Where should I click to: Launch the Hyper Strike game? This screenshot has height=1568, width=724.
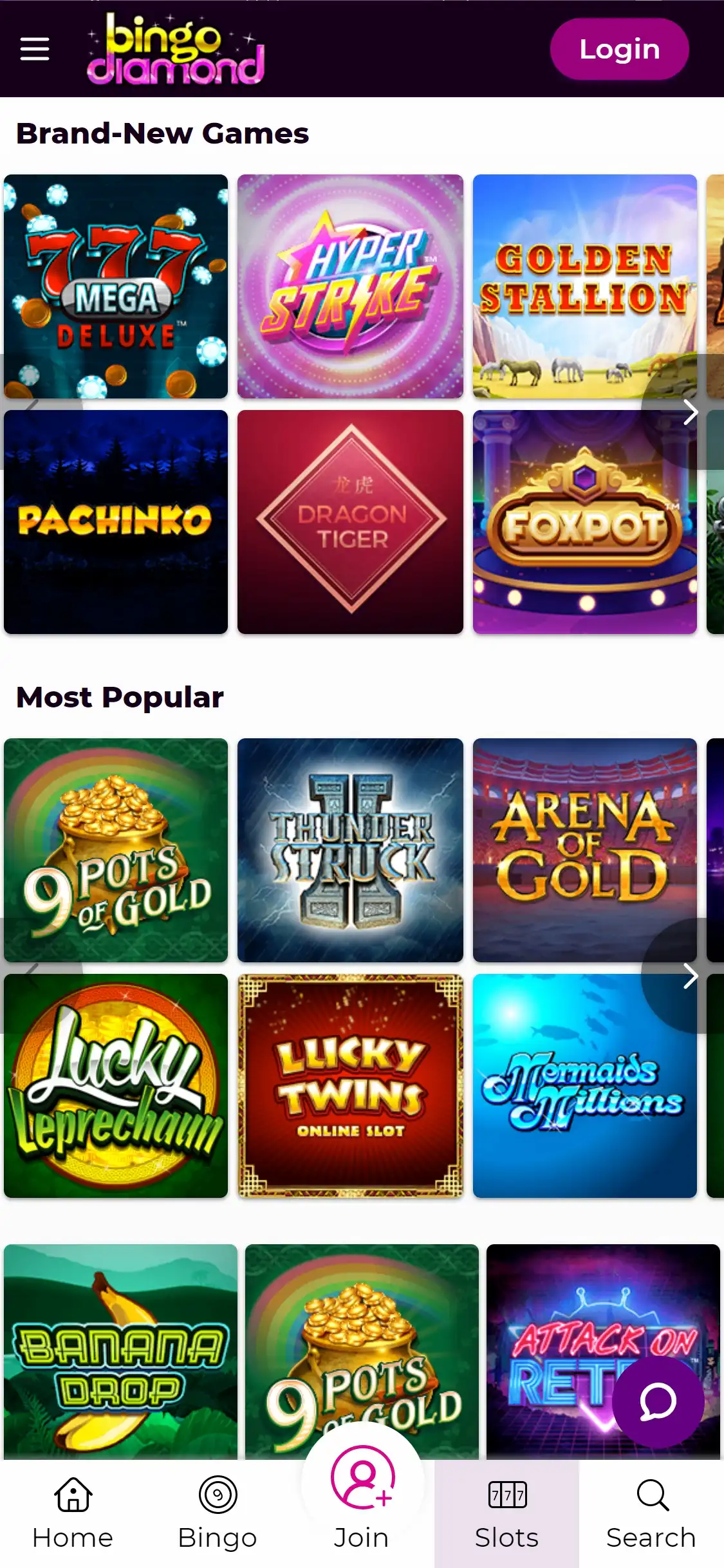350,286
